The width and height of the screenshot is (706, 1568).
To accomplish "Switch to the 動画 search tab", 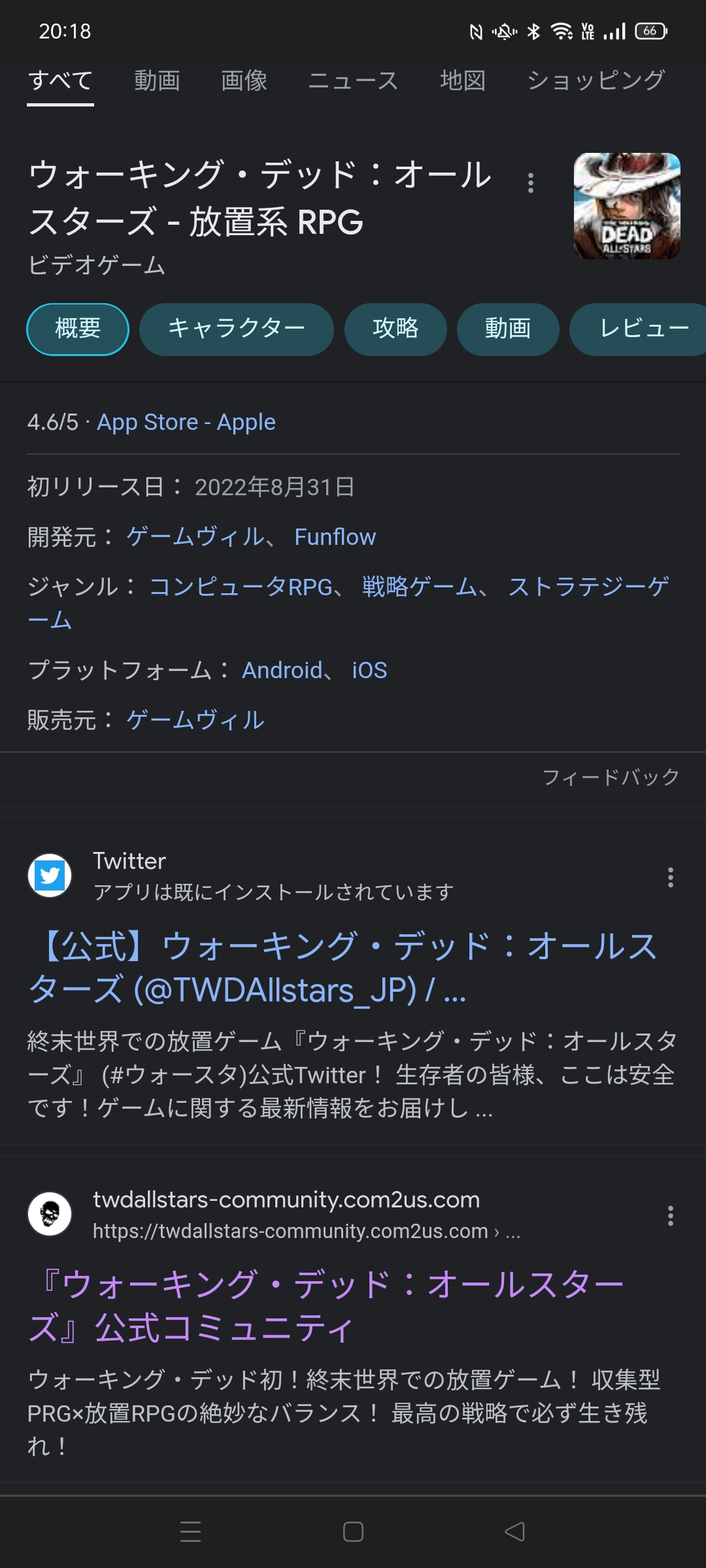I will coord(157,81).
